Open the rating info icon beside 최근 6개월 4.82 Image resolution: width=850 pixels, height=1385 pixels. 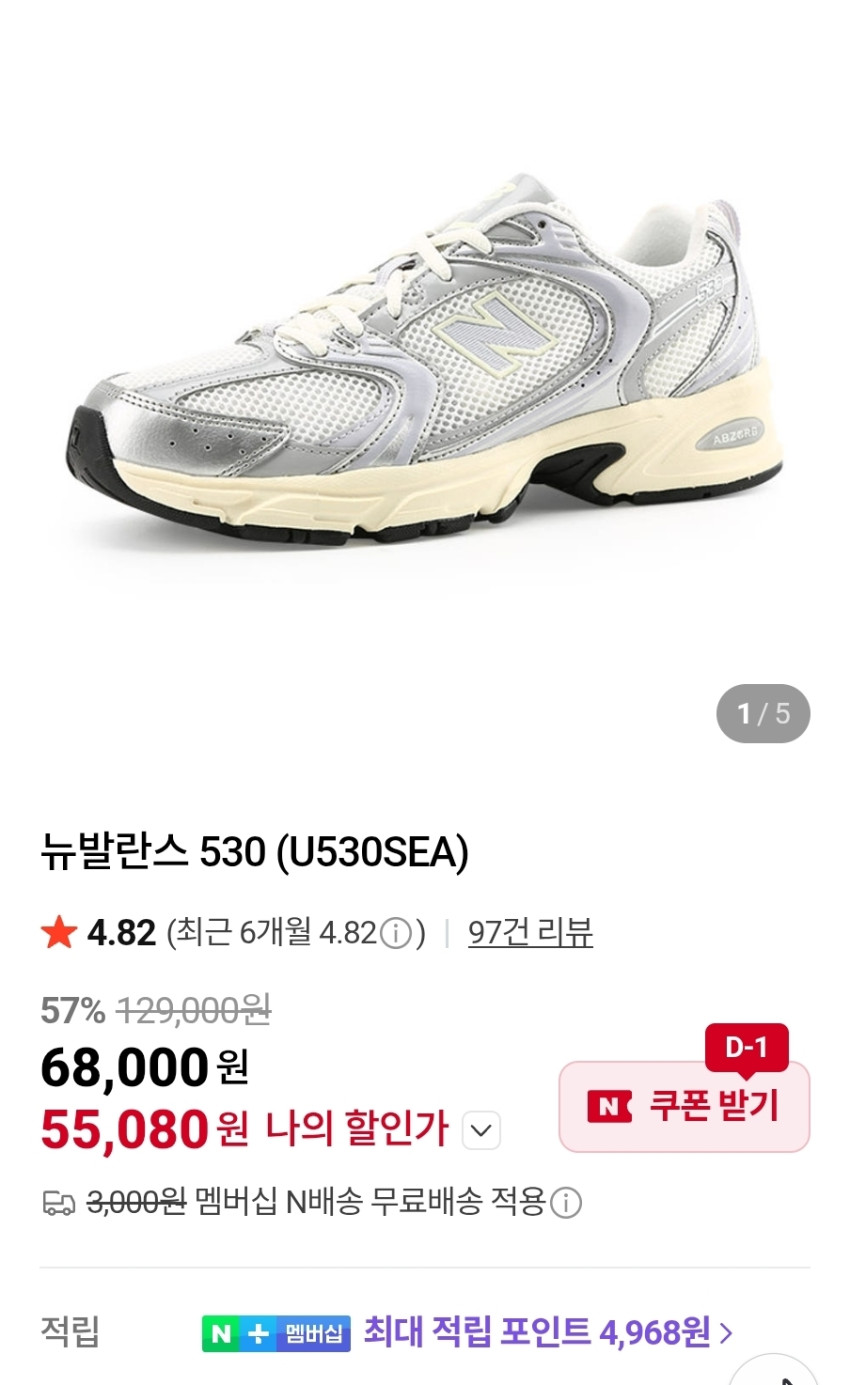pos(397,934)
